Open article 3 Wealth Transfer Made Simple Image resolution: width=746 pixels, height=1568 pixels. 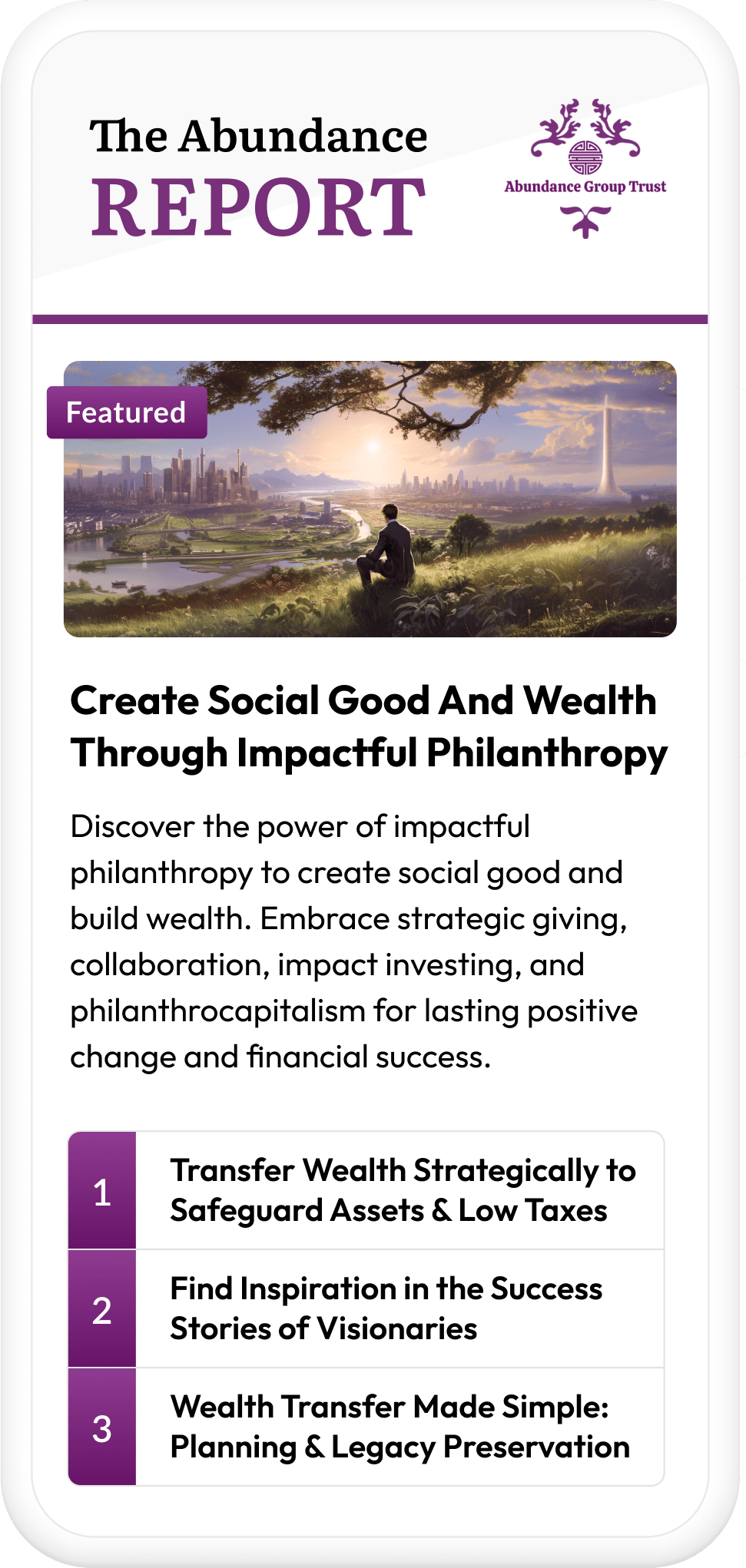366,1427
